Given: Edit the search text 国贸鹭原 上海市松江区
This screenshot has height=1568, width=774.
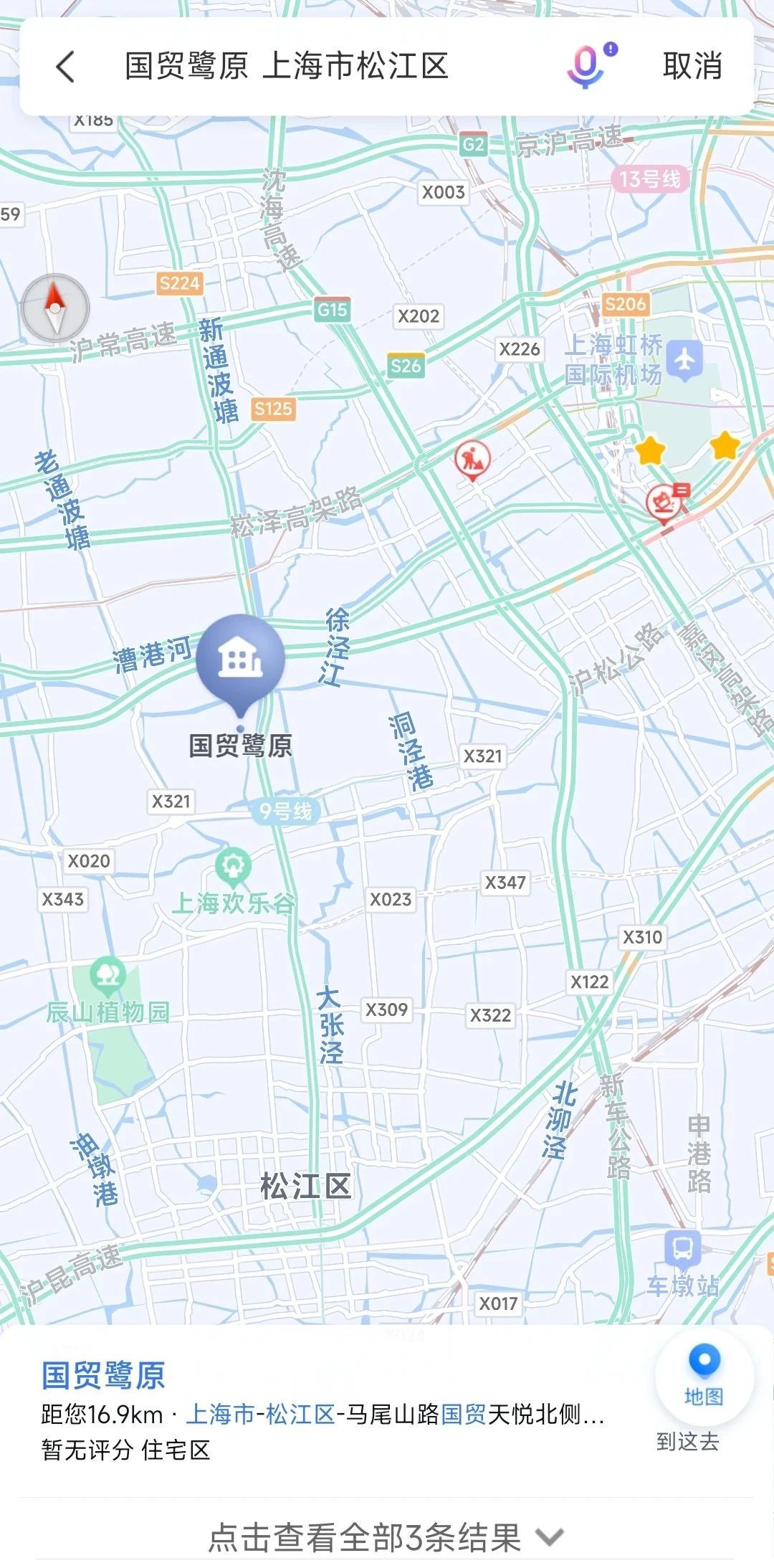Looking at the screenshot, I should (287, 67).
